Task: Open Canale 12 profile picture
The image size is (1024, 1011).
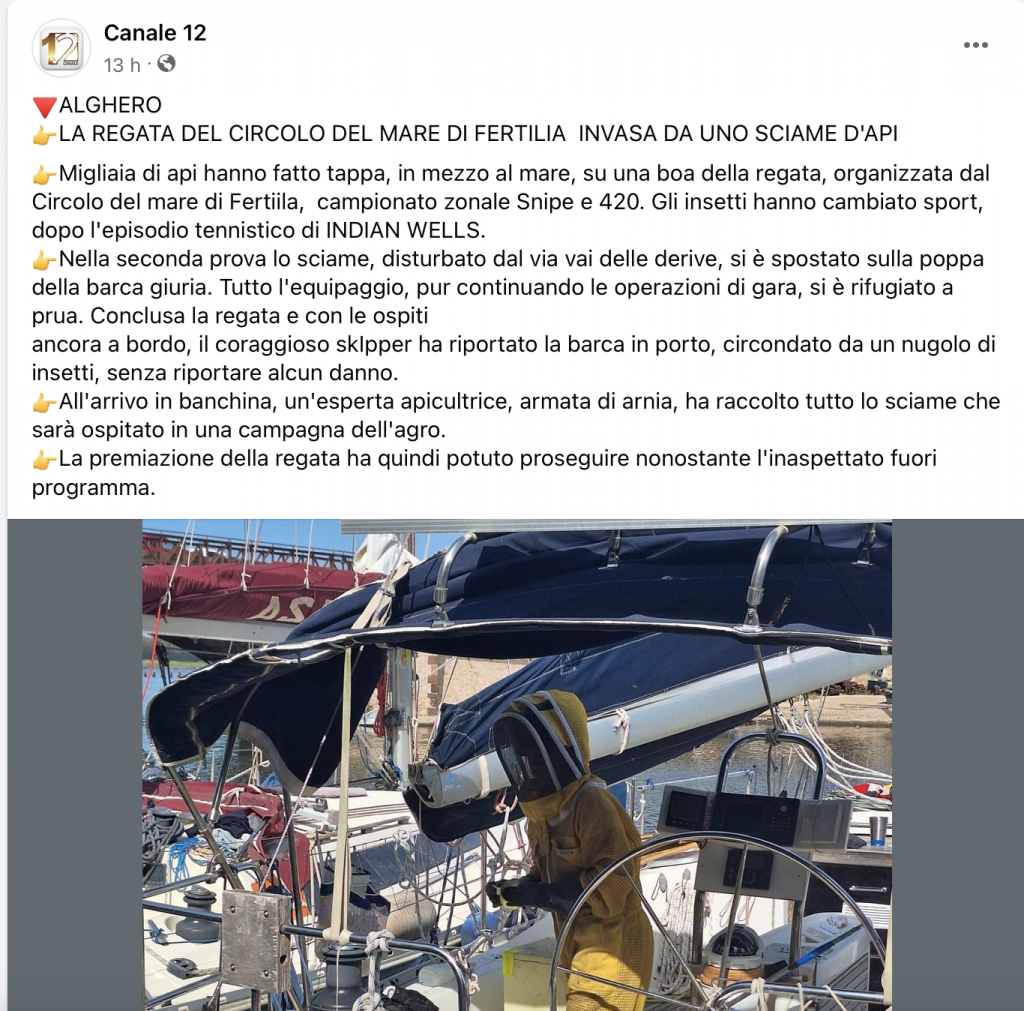Action: [x=61, y=48]
